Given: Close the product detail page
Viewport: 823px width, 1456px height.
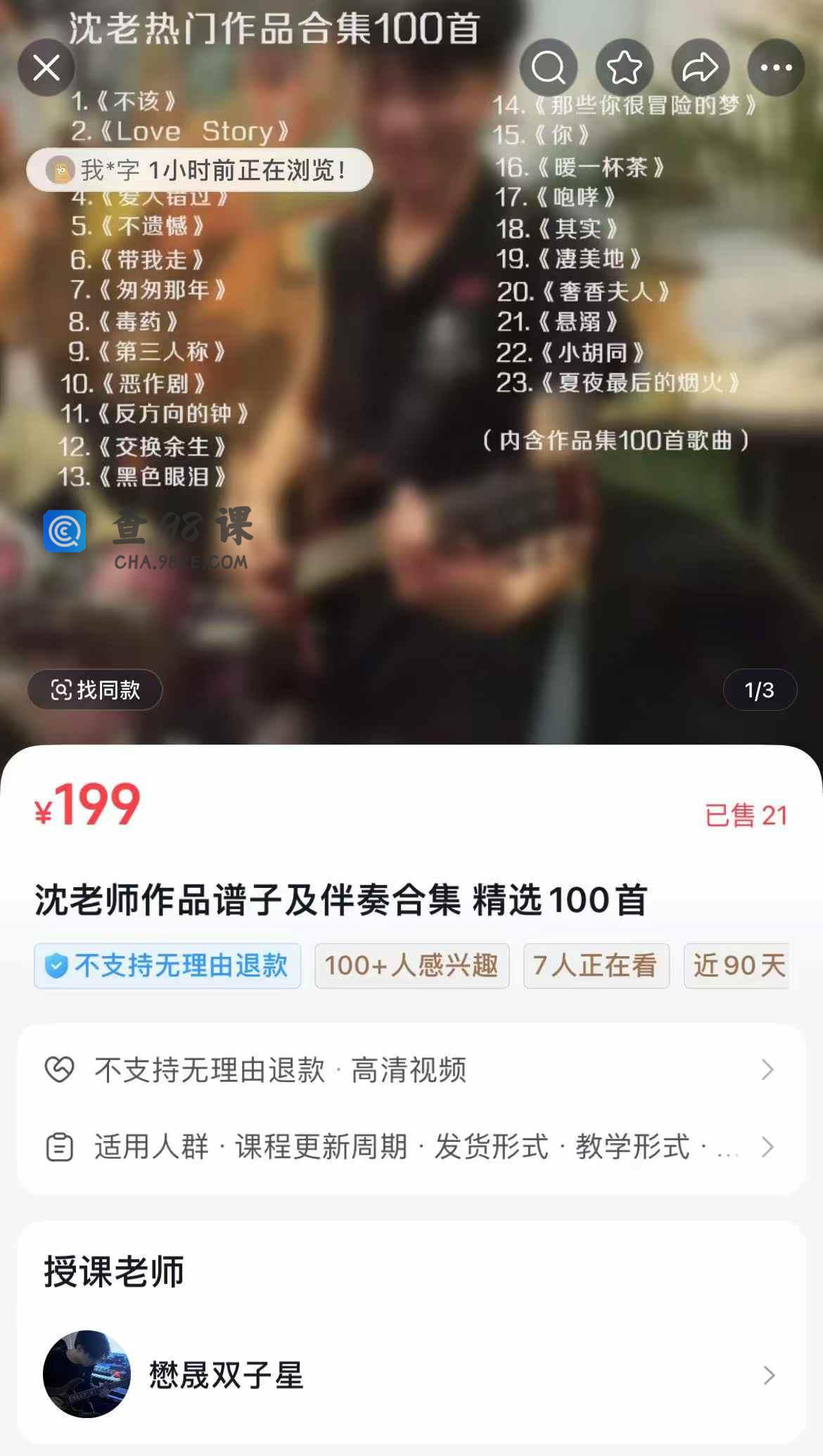Looking at the screenshot, I should tap(46, 68).
